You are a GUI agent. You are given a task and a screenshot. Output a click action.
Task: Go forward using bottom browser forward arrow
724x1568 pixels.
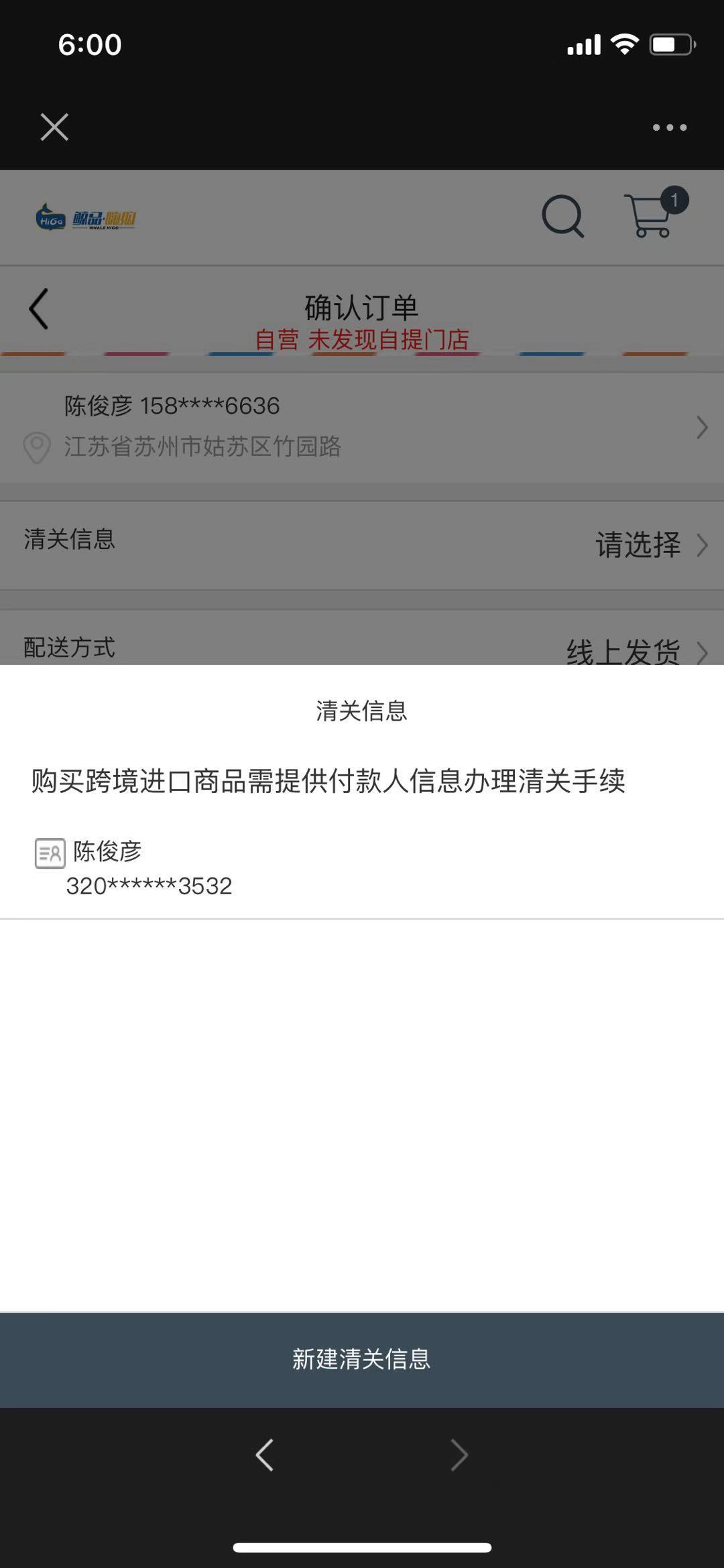click(459, 1455)
